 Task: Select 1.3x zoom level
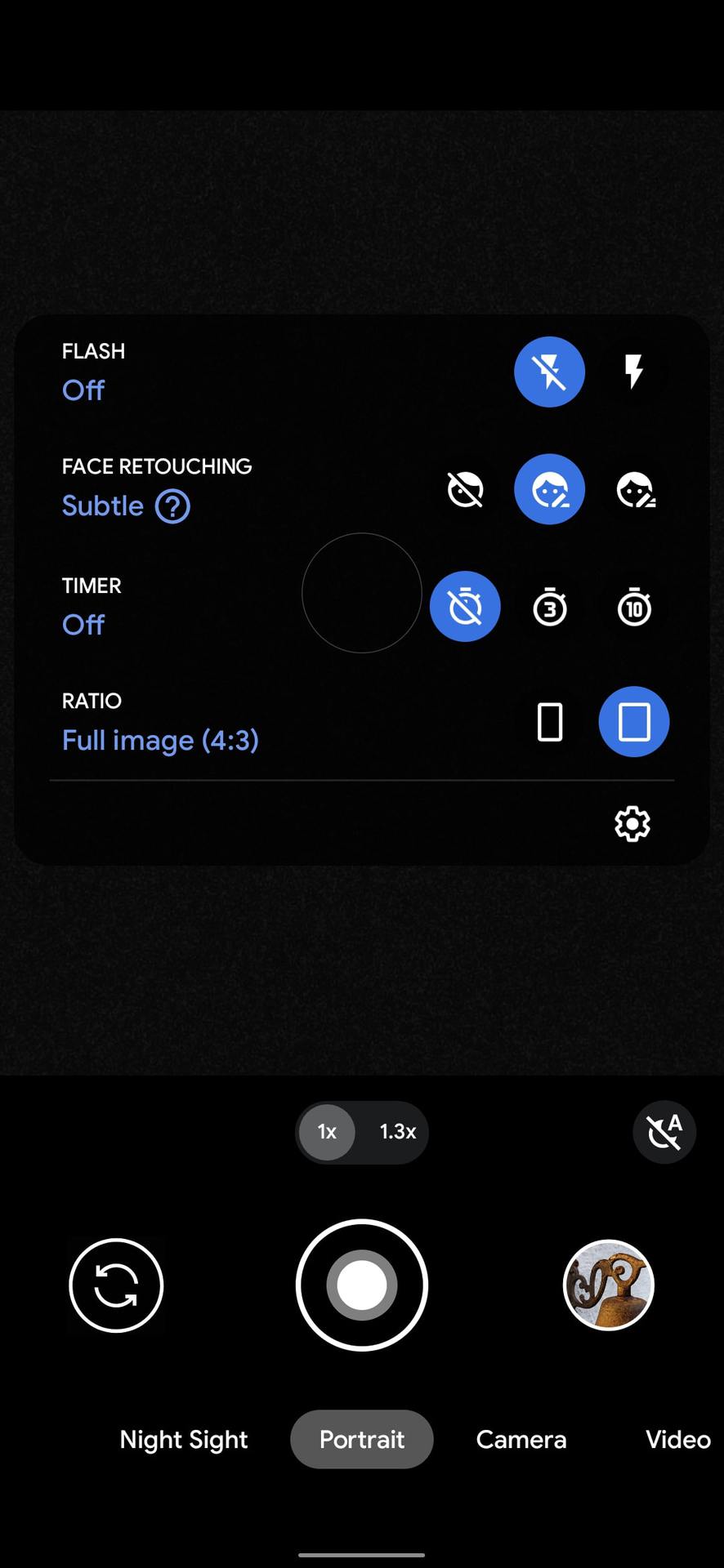click(397, 1132)
